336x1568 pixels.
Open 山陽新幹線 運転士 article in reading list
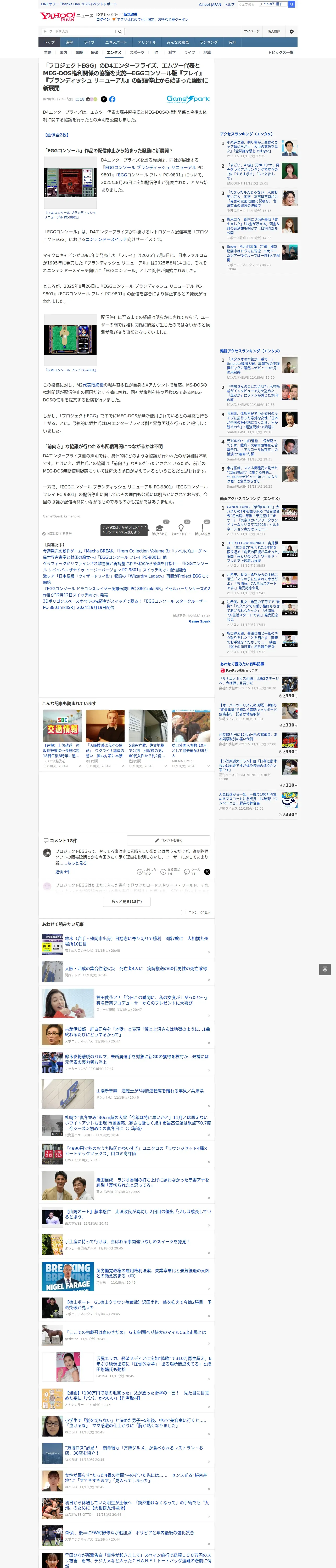(x=150, y=1091)
